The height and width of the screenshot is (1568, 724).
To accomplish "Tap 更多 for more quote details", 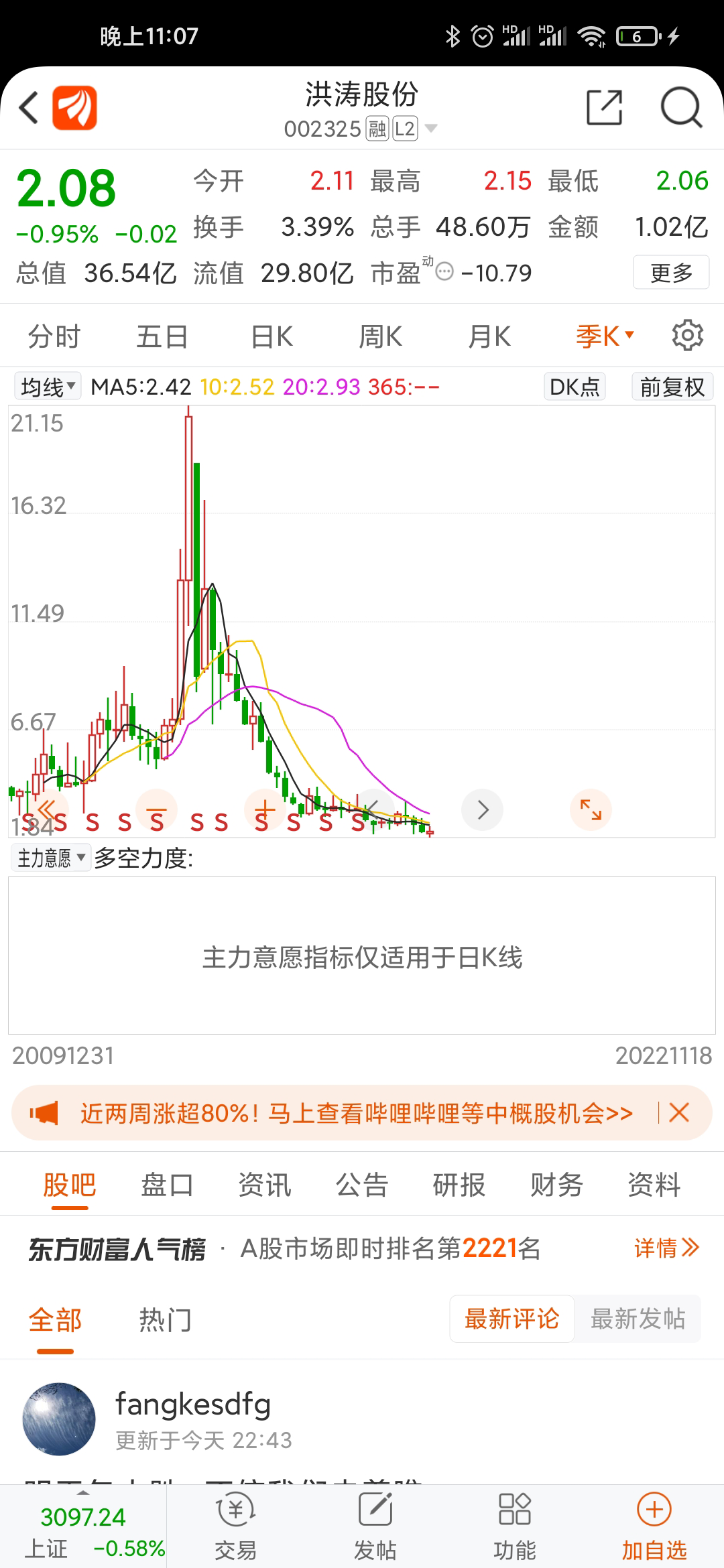I will point(671,273).
